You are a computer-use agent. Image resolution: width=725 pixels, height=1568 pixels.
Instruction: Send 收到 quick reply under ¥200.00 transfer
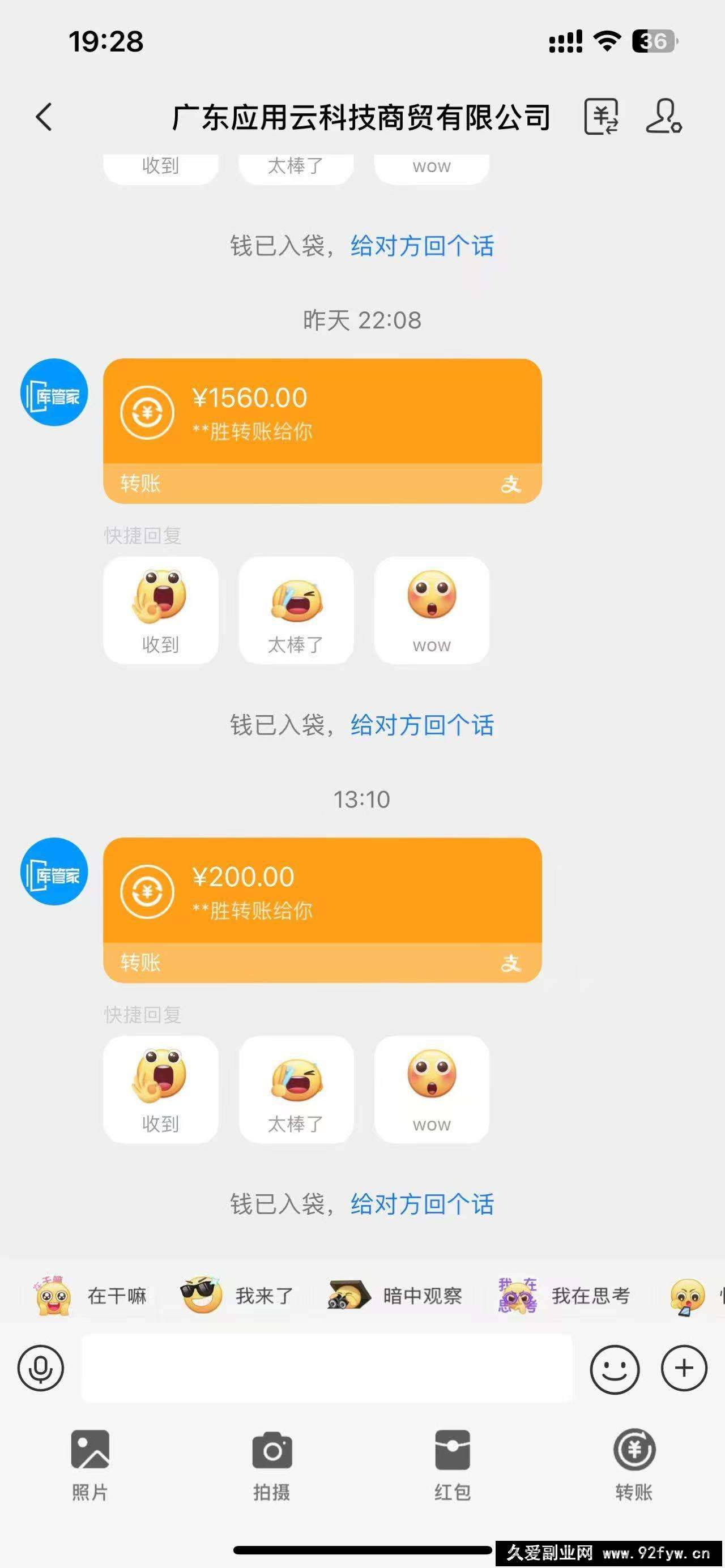click(x=161, y=1089)
